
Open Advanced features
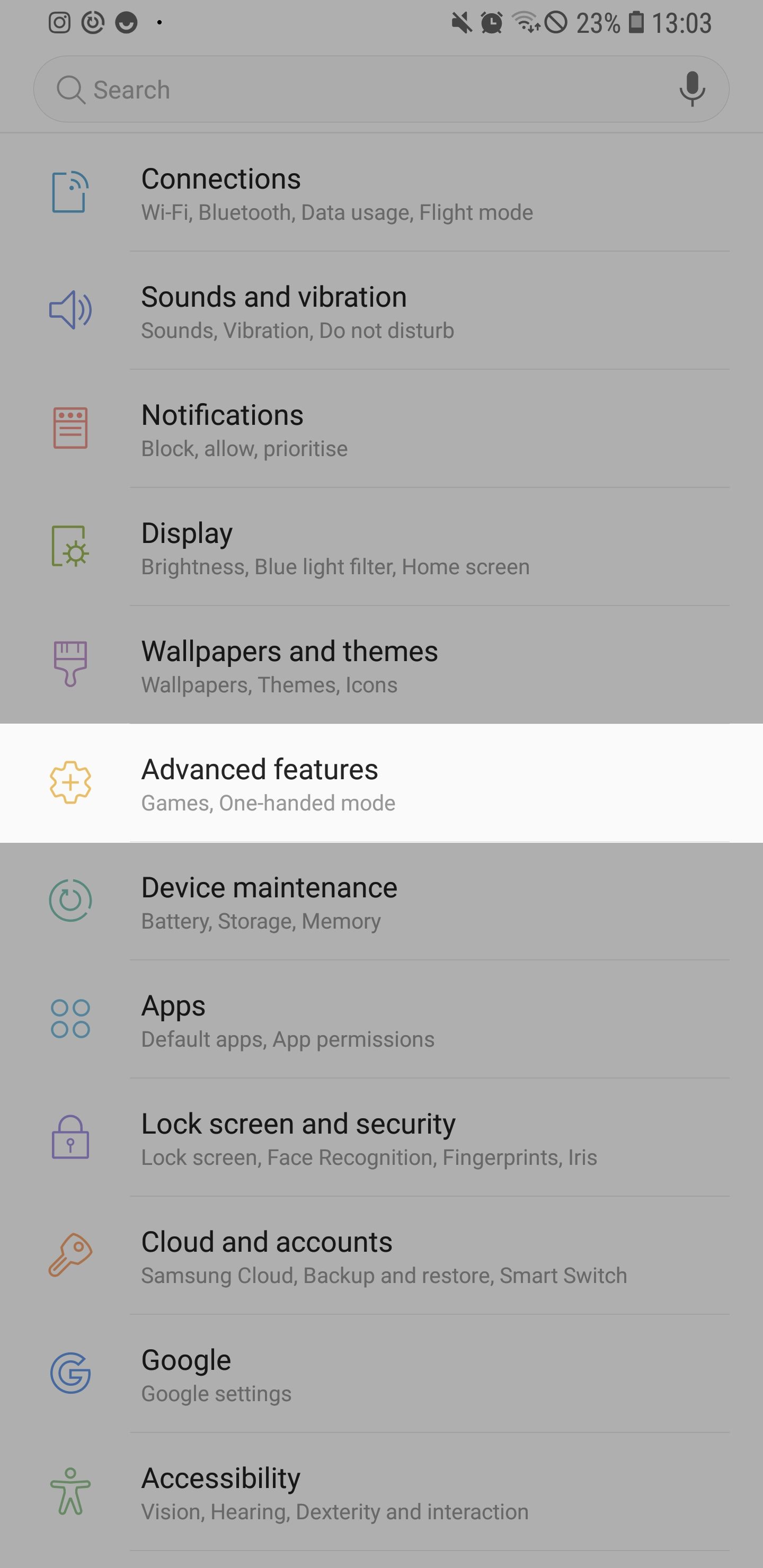381,783
